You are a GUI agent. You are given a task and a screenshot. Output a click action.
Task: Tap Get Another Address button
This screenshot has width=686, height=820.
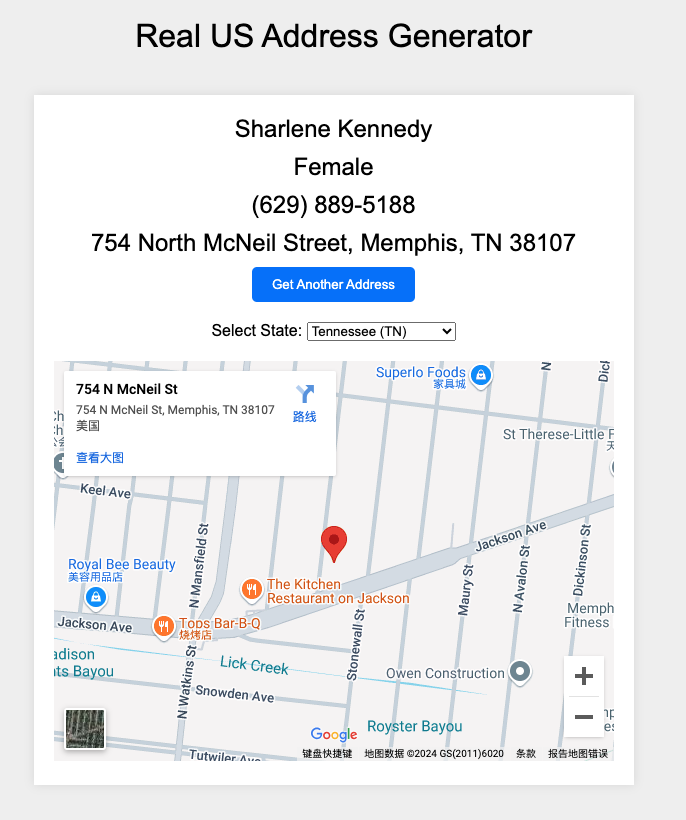[333, 284]
